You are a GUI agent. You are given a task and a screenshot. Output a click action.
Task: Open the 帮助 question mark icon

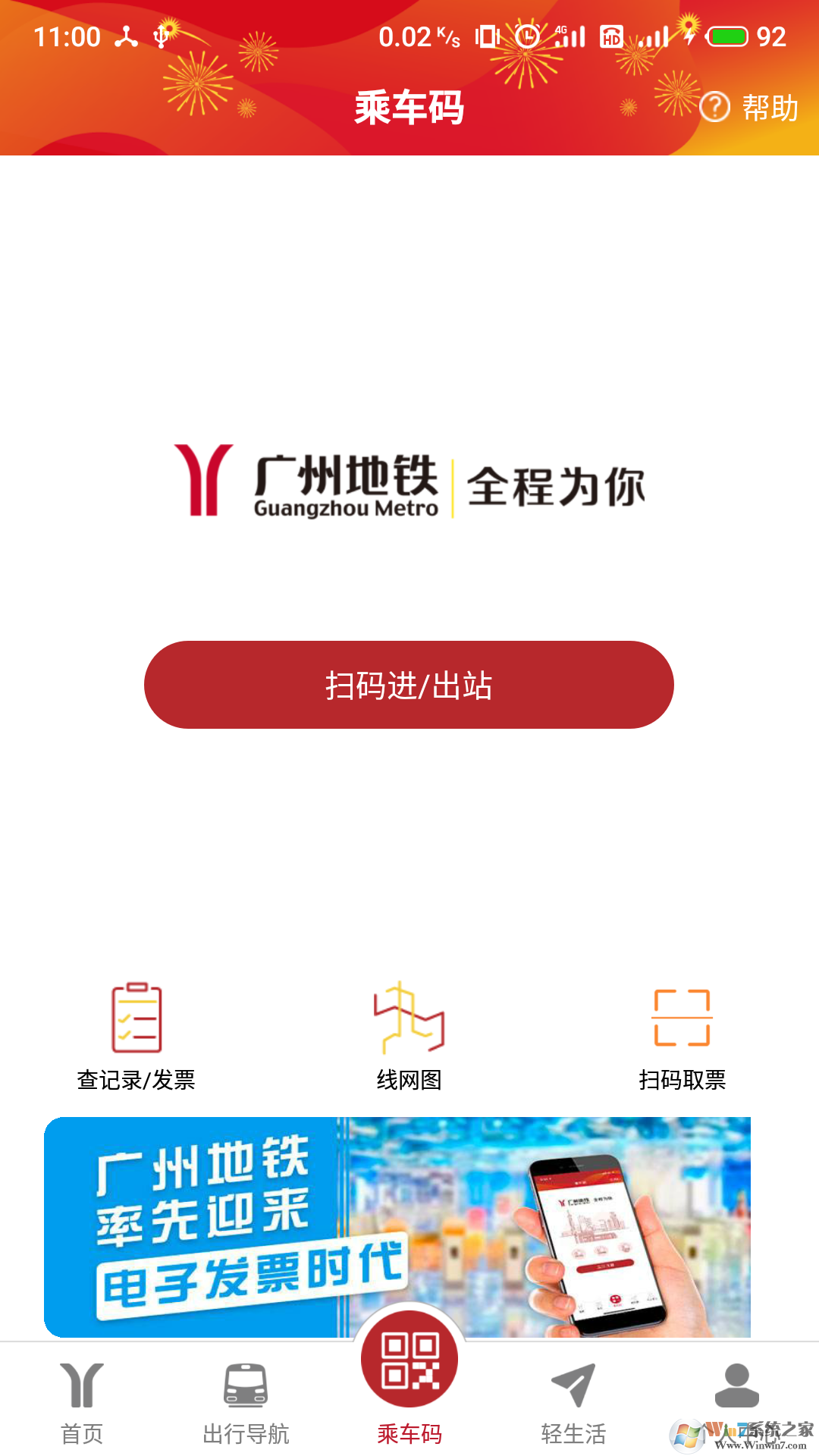pos(714,106)
